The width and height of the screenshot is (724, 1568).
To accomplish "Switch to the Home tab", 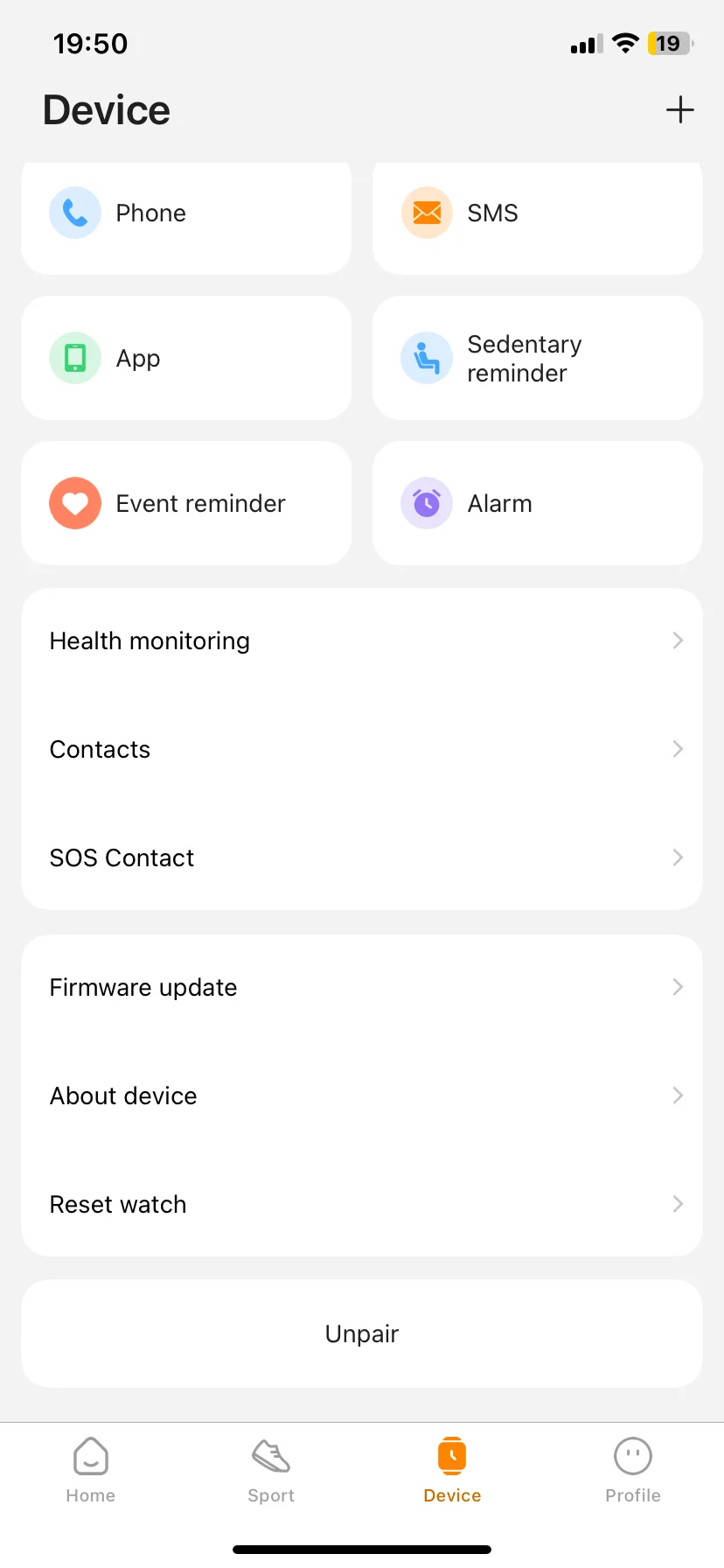I will coord(91,1471).
